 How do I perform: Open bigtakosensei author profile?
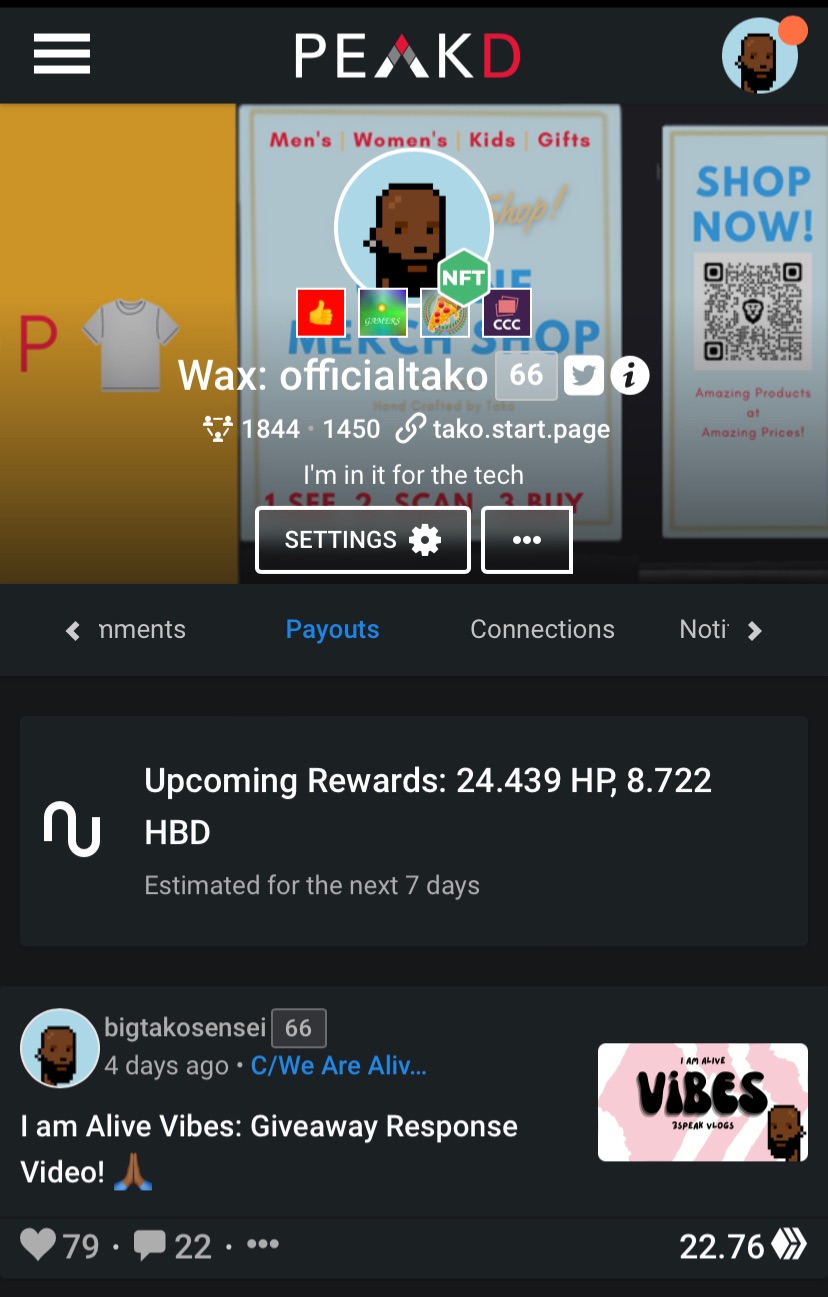tap(185, 1027)
